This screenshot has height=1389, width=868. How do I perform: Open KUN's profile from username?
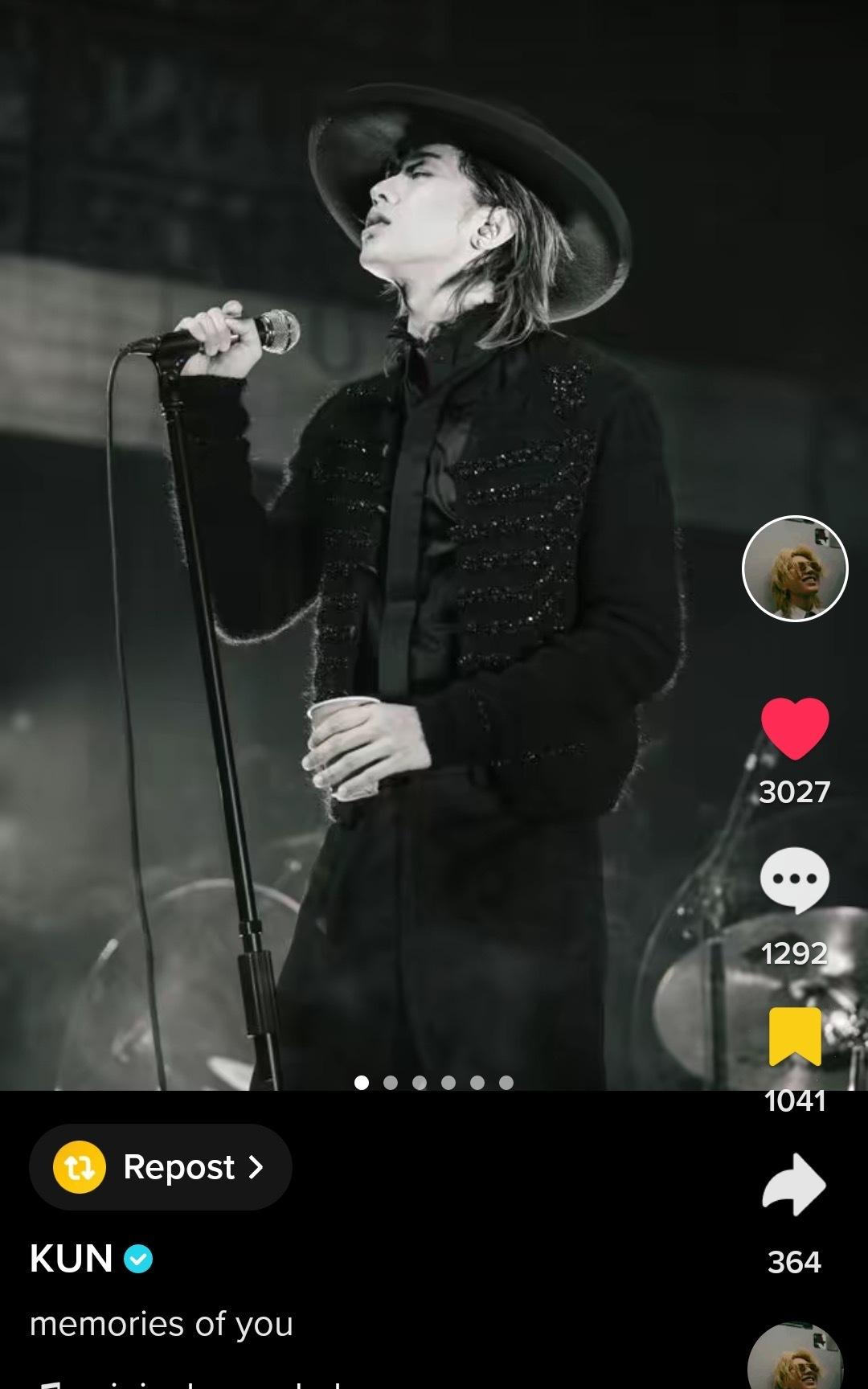[71, 1259]
